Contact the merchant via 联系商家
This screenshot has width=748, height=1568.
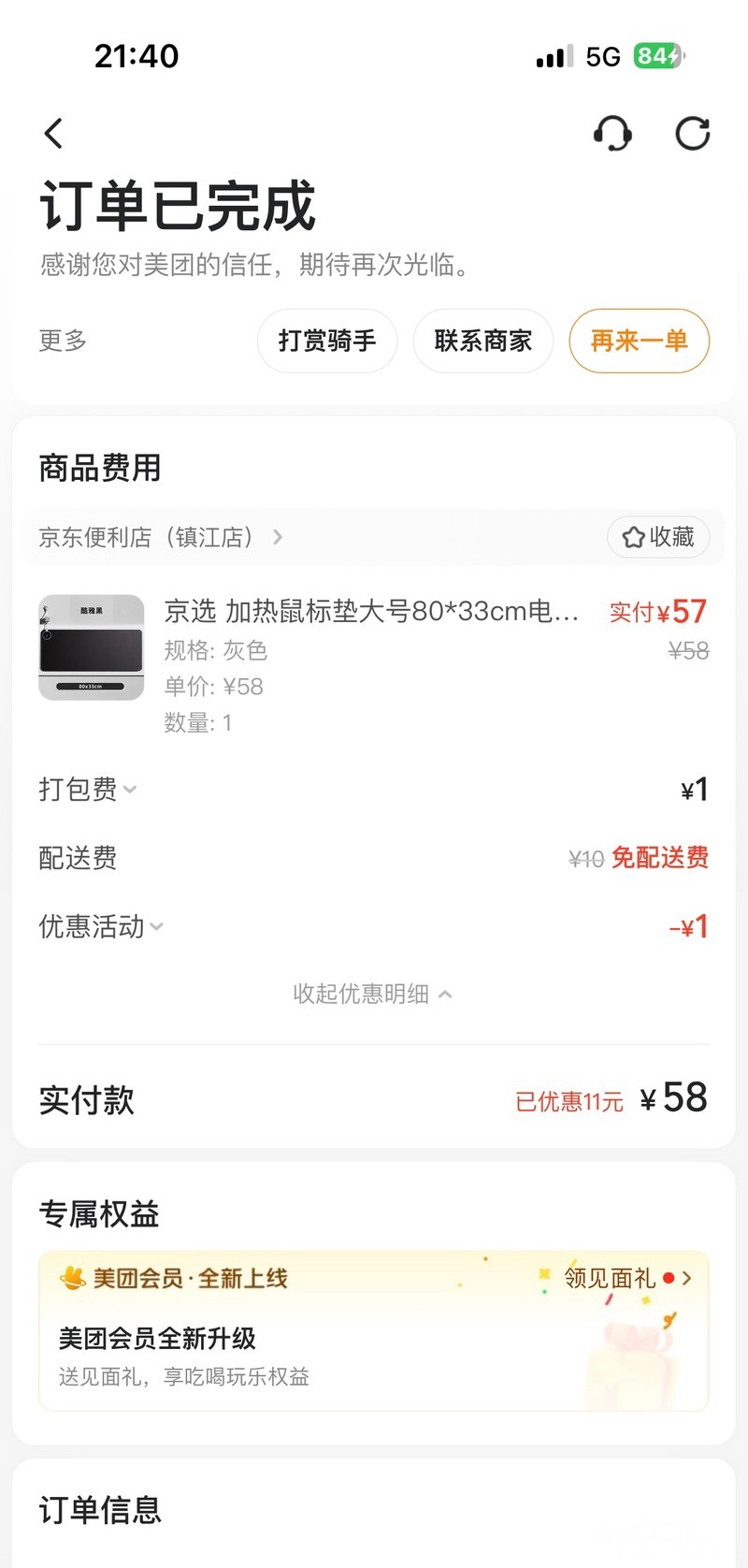coord(483,341)
